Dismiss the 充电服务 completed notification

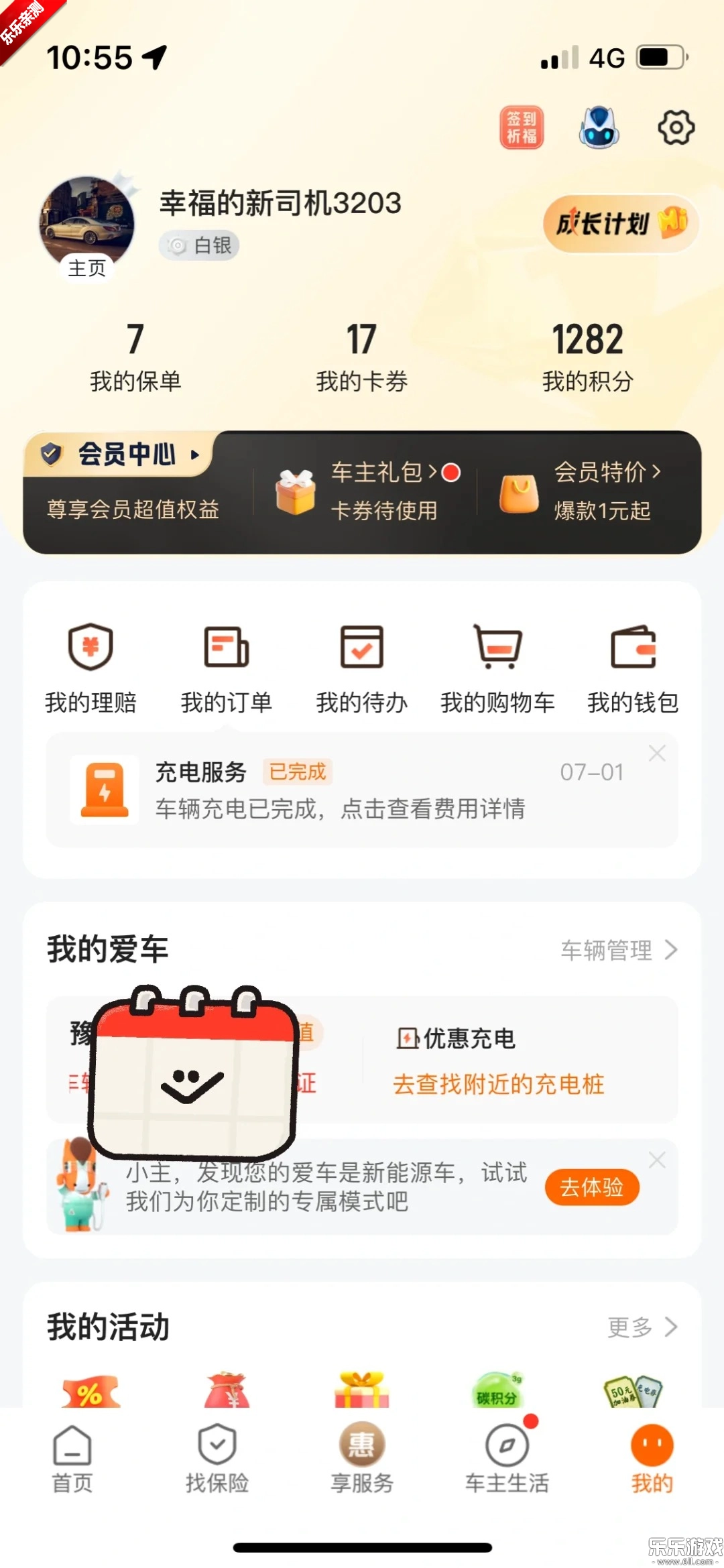pyautogui.click(x=657, y=754)
